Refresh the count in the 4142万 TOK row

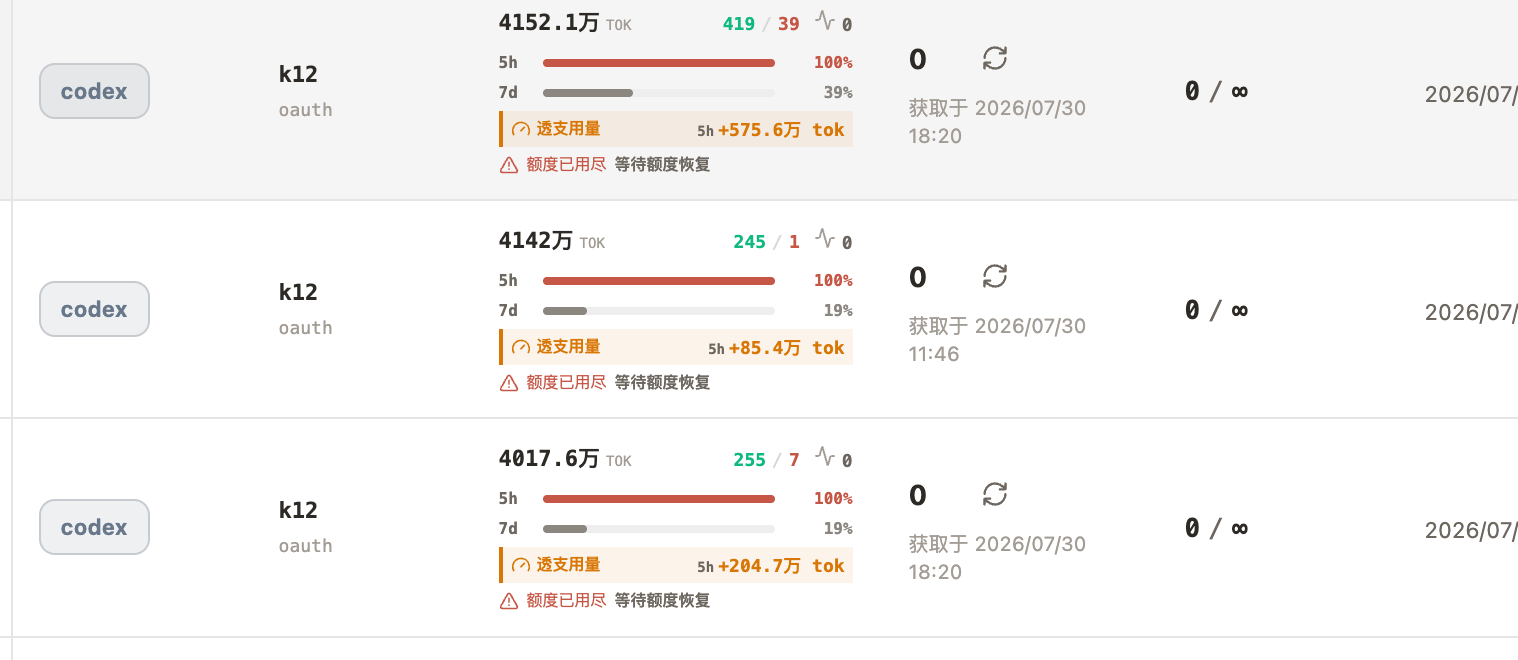994,276
